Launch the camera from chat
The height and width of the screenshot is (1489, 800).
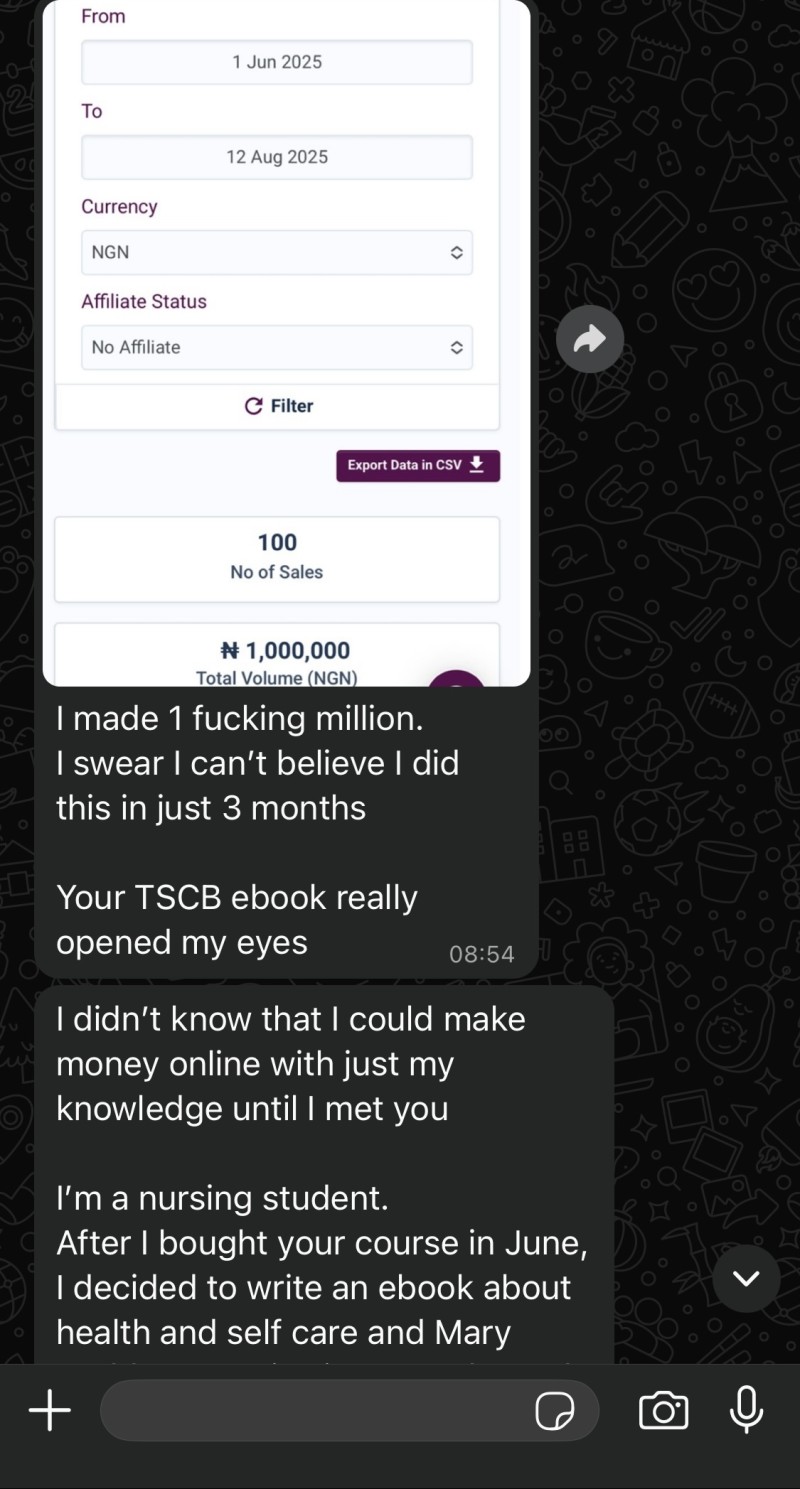coord(664,1411)
